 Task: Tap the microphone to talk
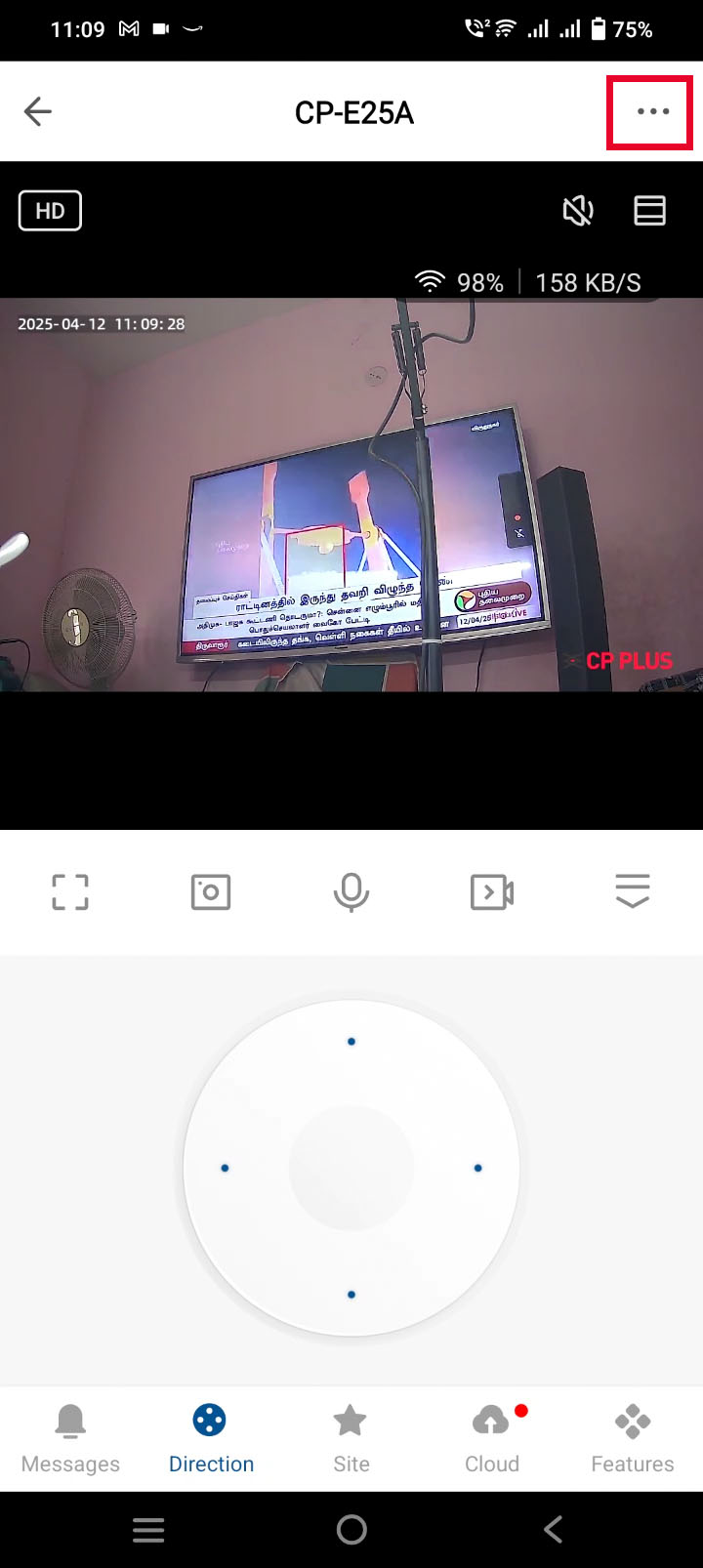point(351,891)
